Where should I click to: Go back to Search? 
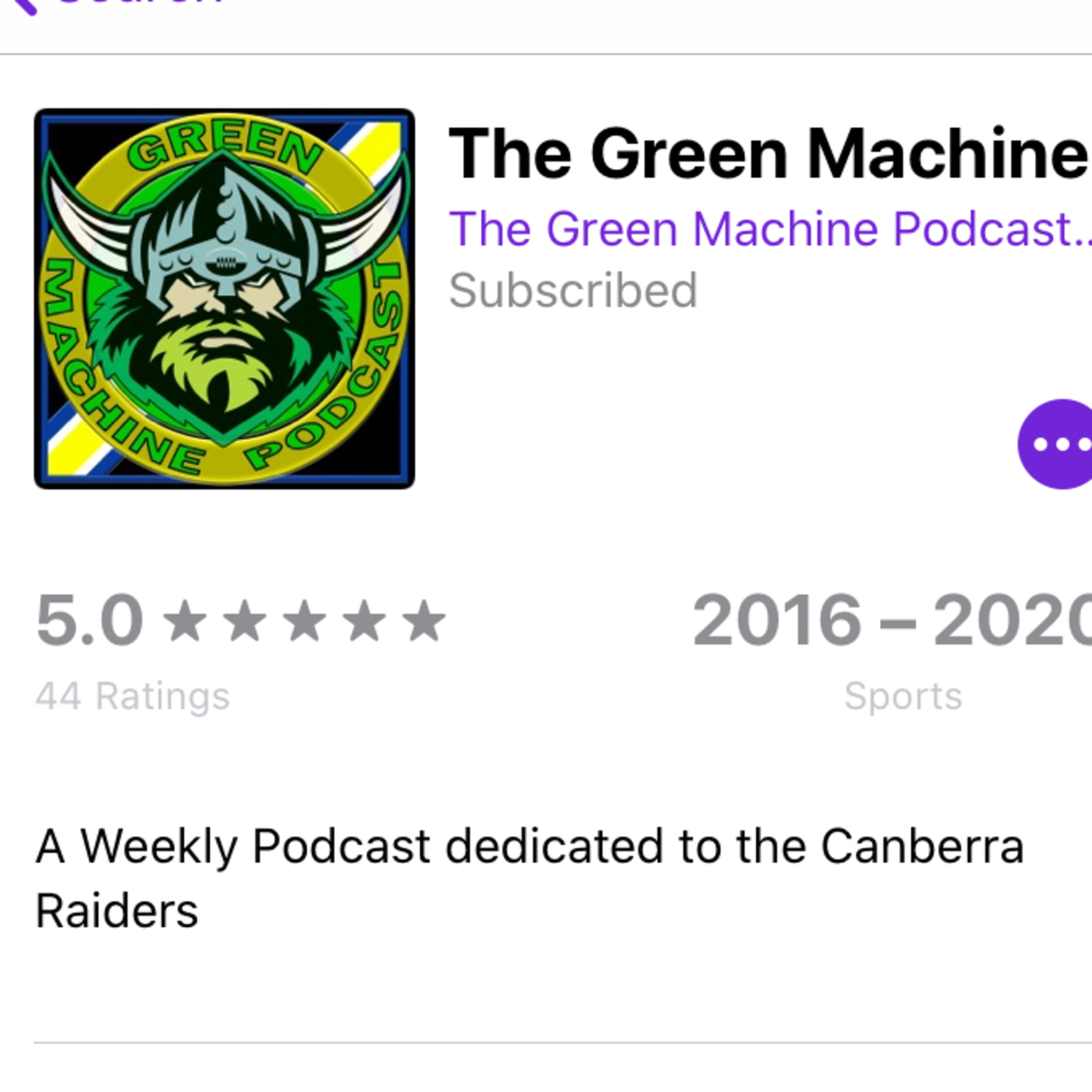(x=113, y=4)
